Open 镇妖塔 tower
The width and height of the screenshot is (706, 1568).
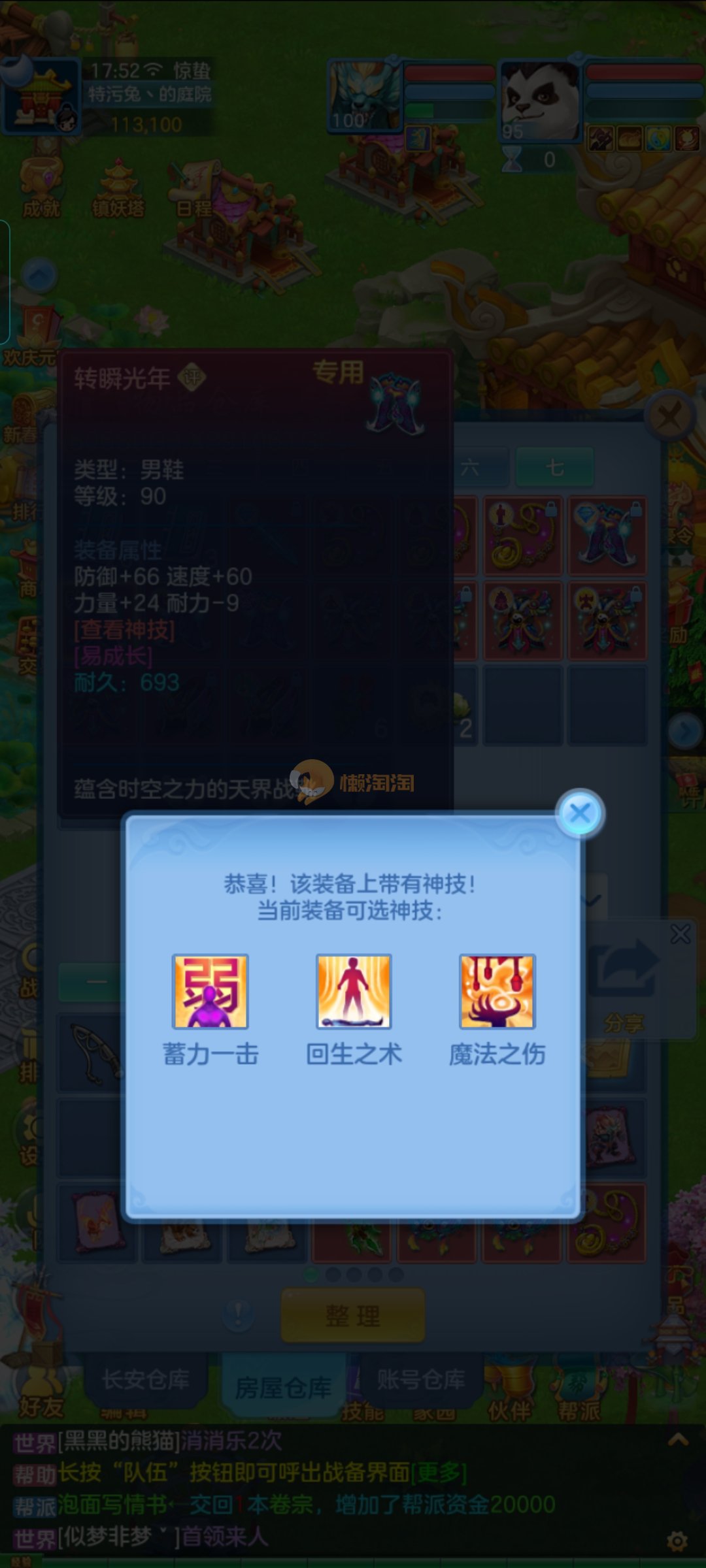coord(118,189)
